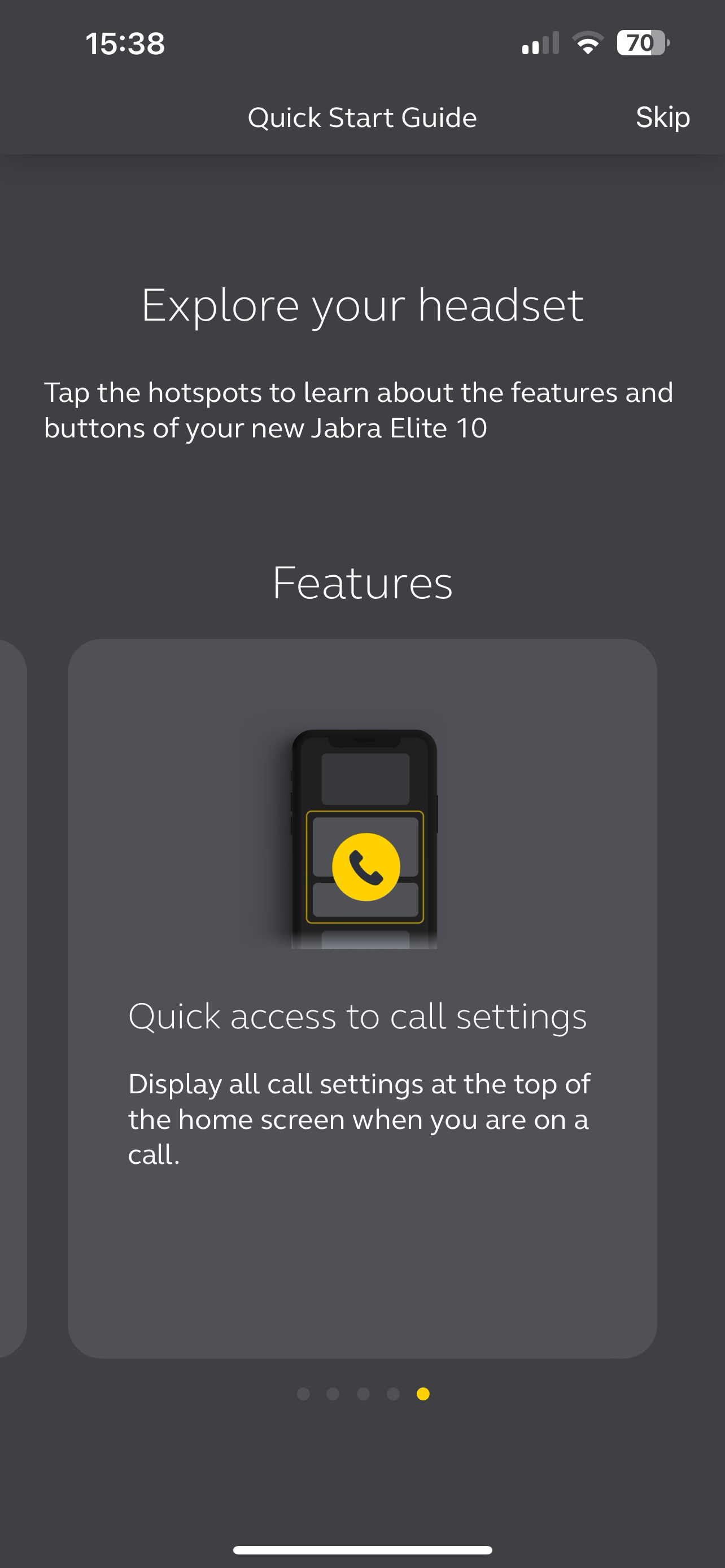Skip the Quick Start Guide
The width and height of the screenshot is (725, 1568).
662,117
